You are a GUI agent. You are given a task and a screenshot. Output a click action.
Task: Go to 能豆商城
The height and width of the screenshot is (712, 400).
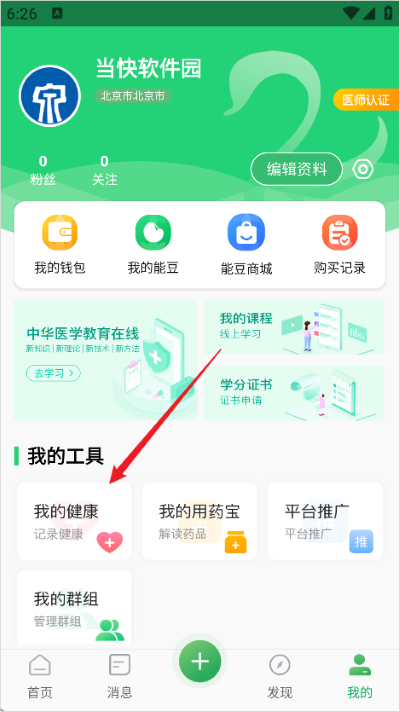point(246,245)
